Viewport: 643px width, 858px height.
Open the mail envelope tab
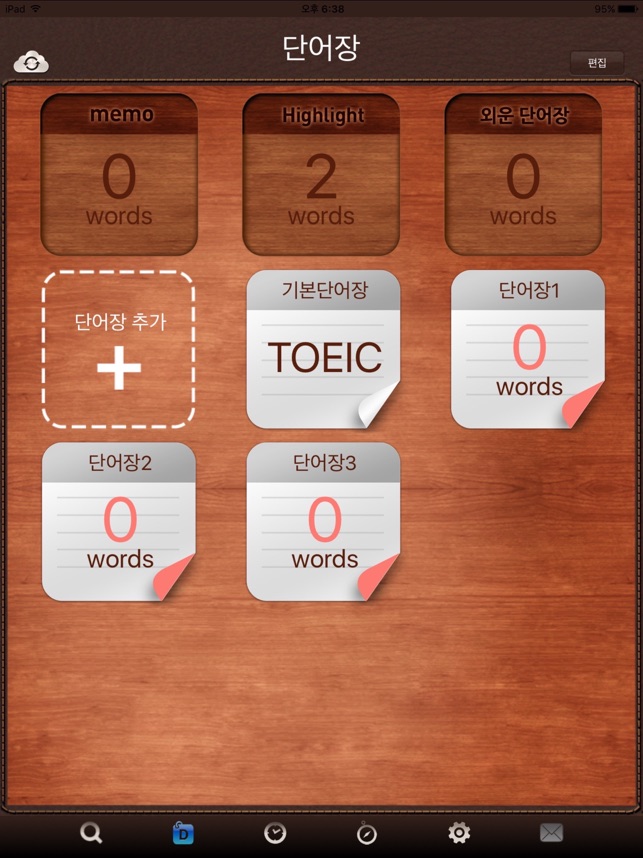[551, 832]
